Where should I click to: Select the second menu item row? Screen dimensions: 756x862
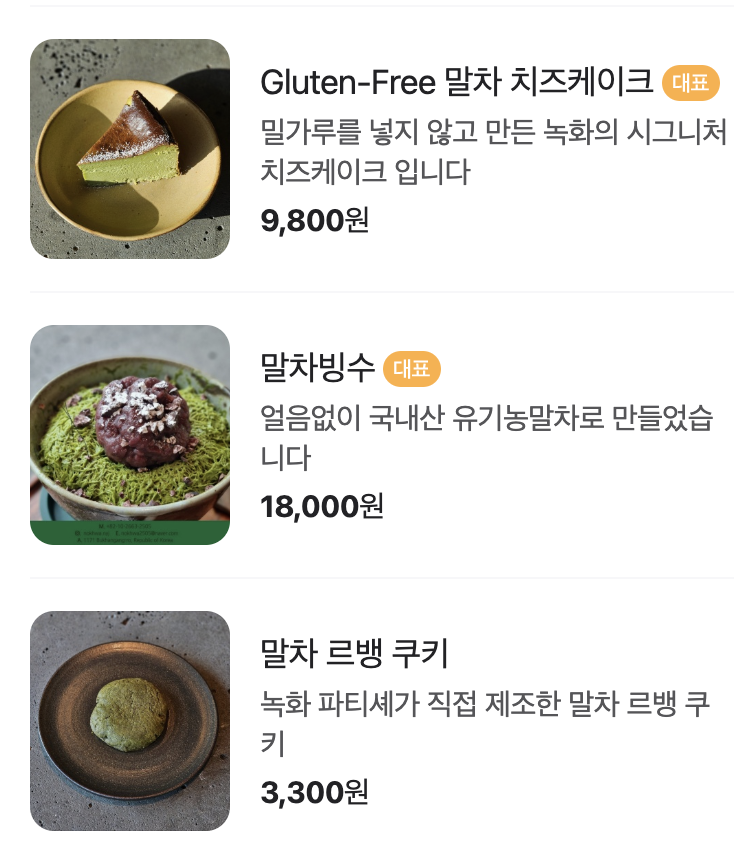378,434
